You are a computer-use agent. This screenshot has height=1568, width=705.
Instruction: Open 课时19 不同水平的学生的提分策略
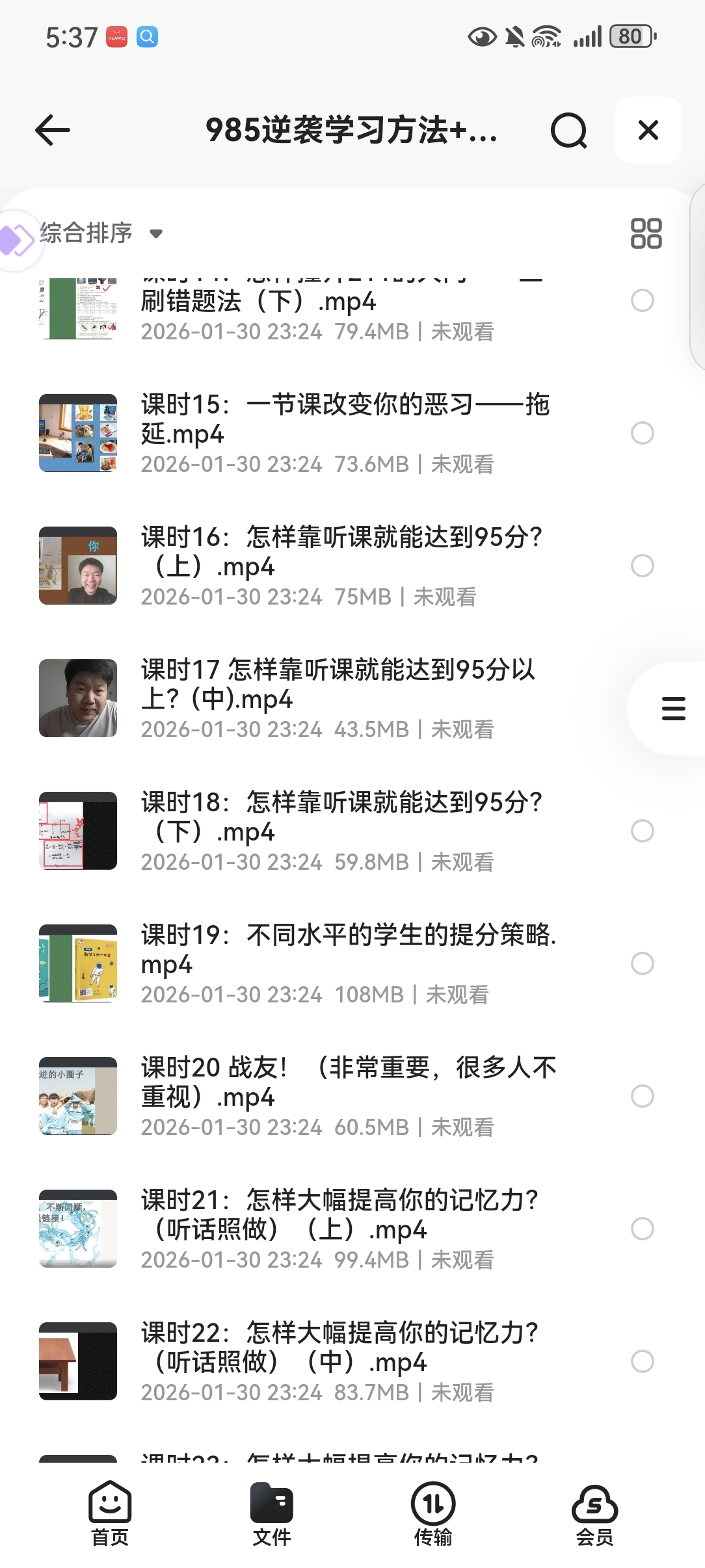(x=348, y=950)
